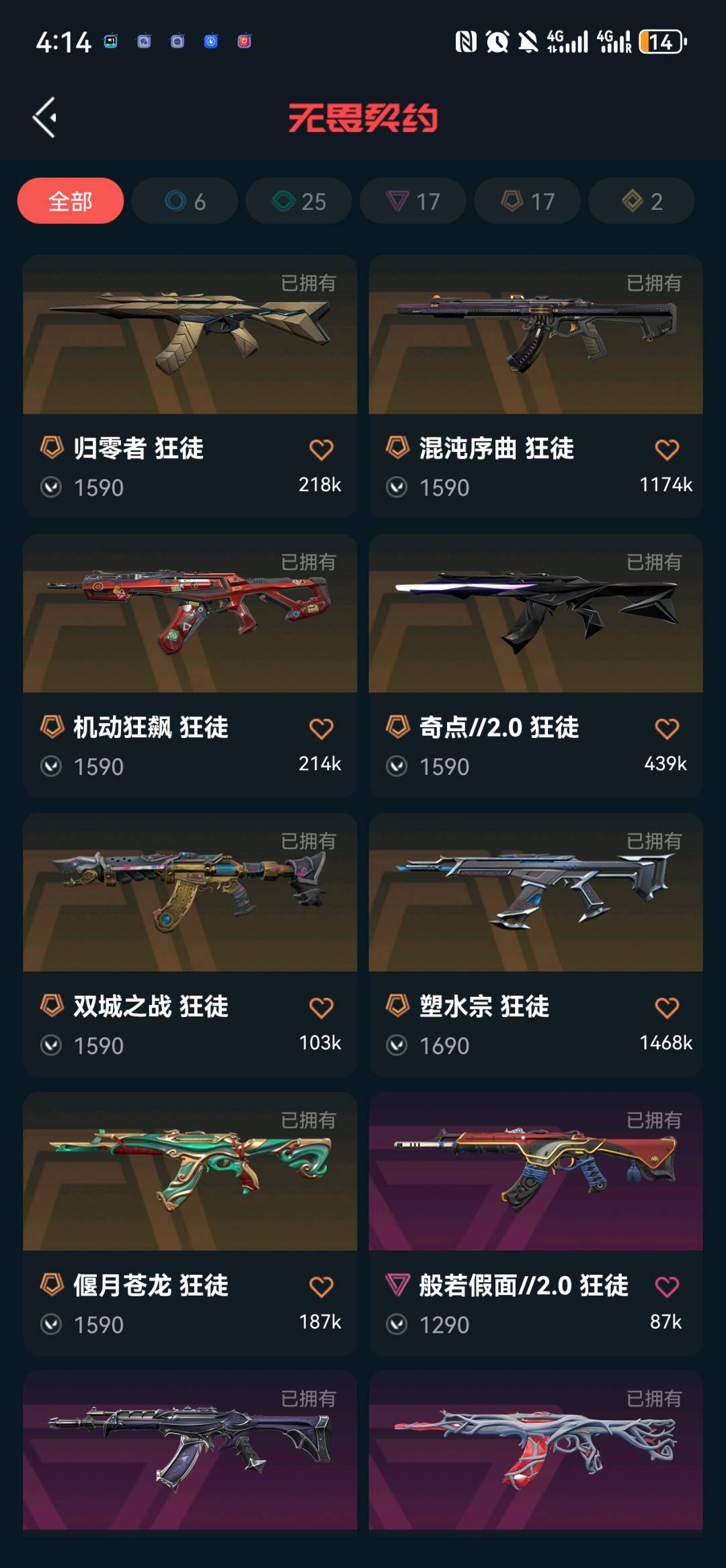Like the 混沌序曲 狂徒 skin heart
Screen dimensions: 726x1568
pos(667,449)
